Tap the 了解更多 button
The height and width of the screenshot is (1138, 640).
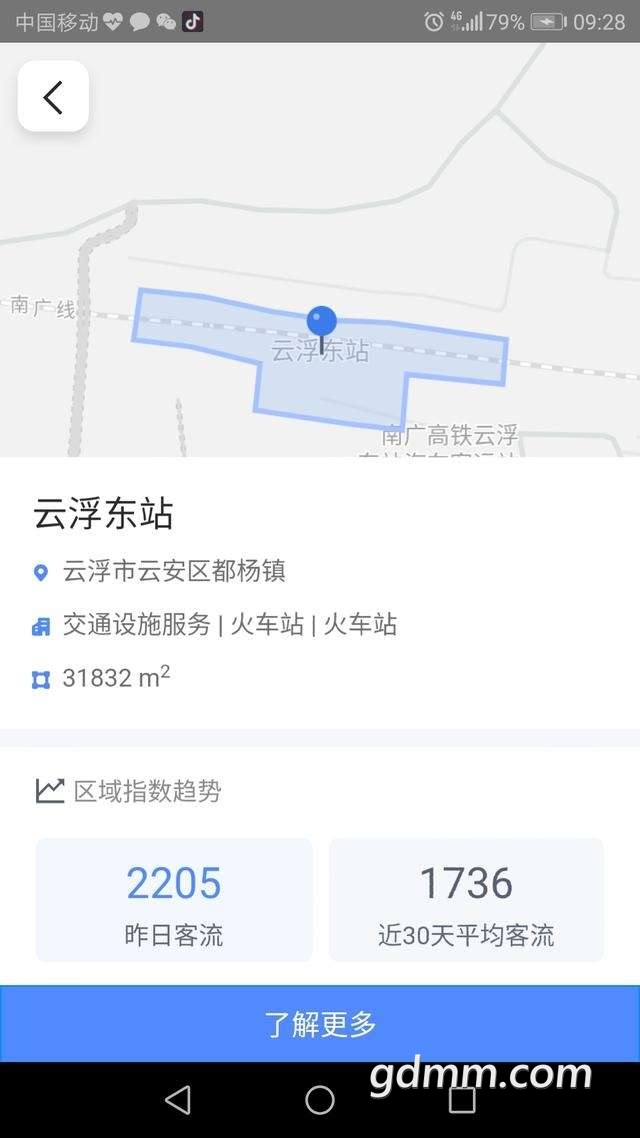[320, 1023]
